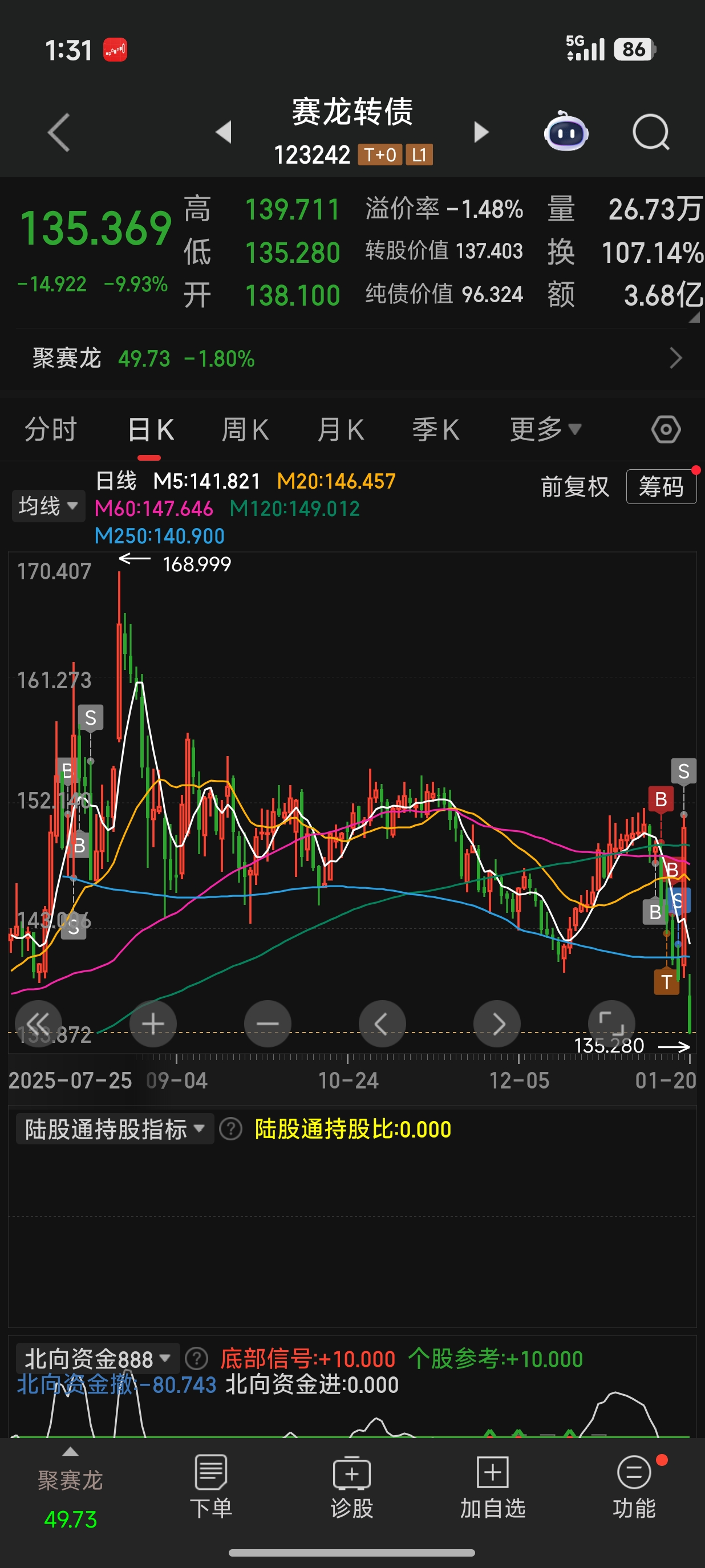Go back using the top-left arrow
The image size is (705, 1568).
point(59,132)
